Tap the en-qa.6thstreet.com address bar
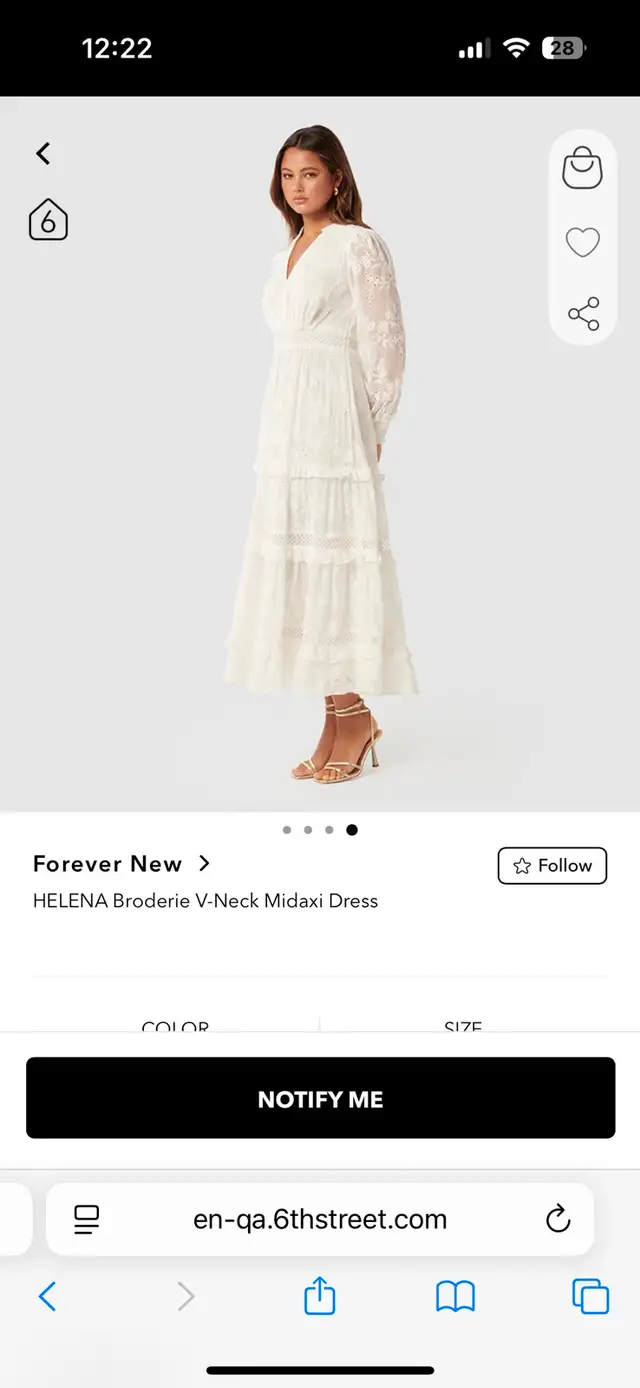Viewport: 640px width, 1388px height. click(320, 1219)
